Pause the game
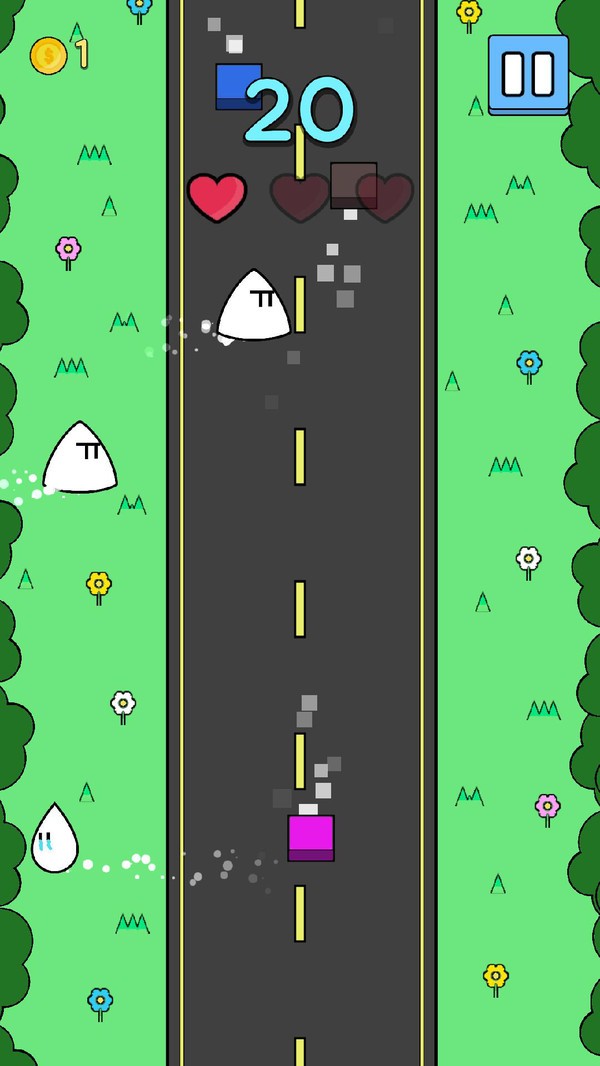Image resolution: width=600 pixels, height=1066 pixels. click(x=528, y=74)
